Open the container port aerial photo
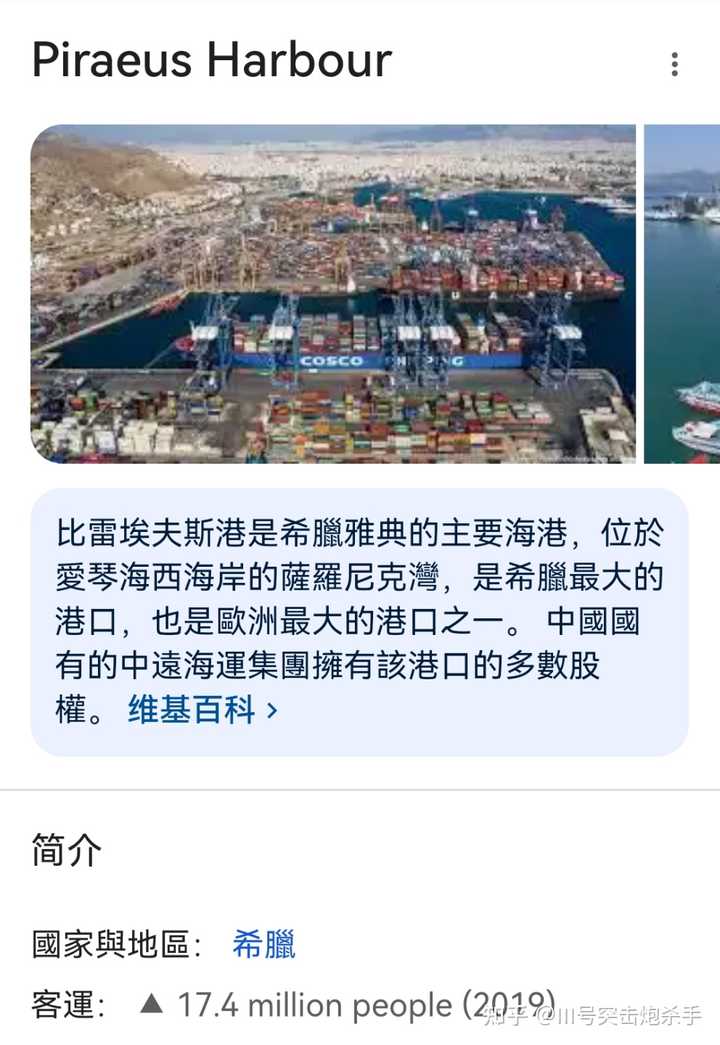This screenshot has width=720, height=1045. pyautogui.click(x=333, y=294)
